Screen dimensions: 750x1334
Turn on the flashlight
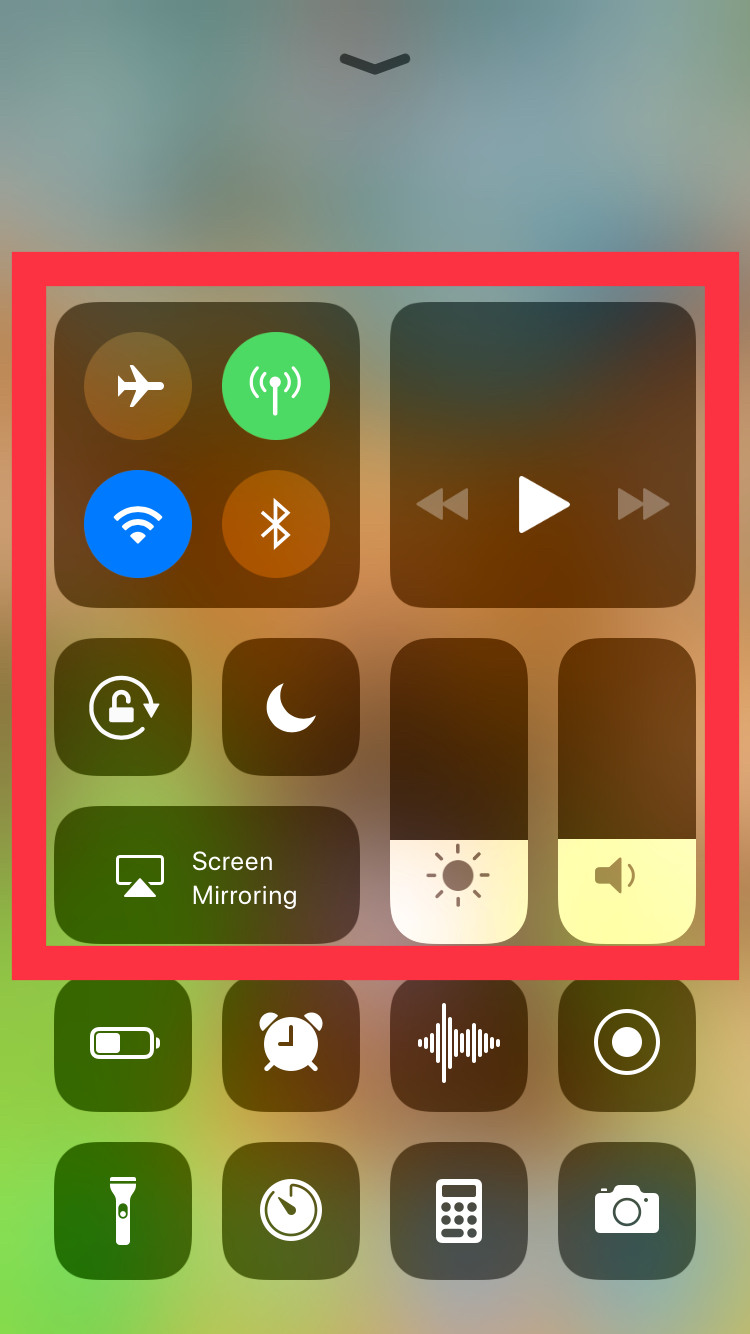pyautogui.click(x=123, y=1211)
